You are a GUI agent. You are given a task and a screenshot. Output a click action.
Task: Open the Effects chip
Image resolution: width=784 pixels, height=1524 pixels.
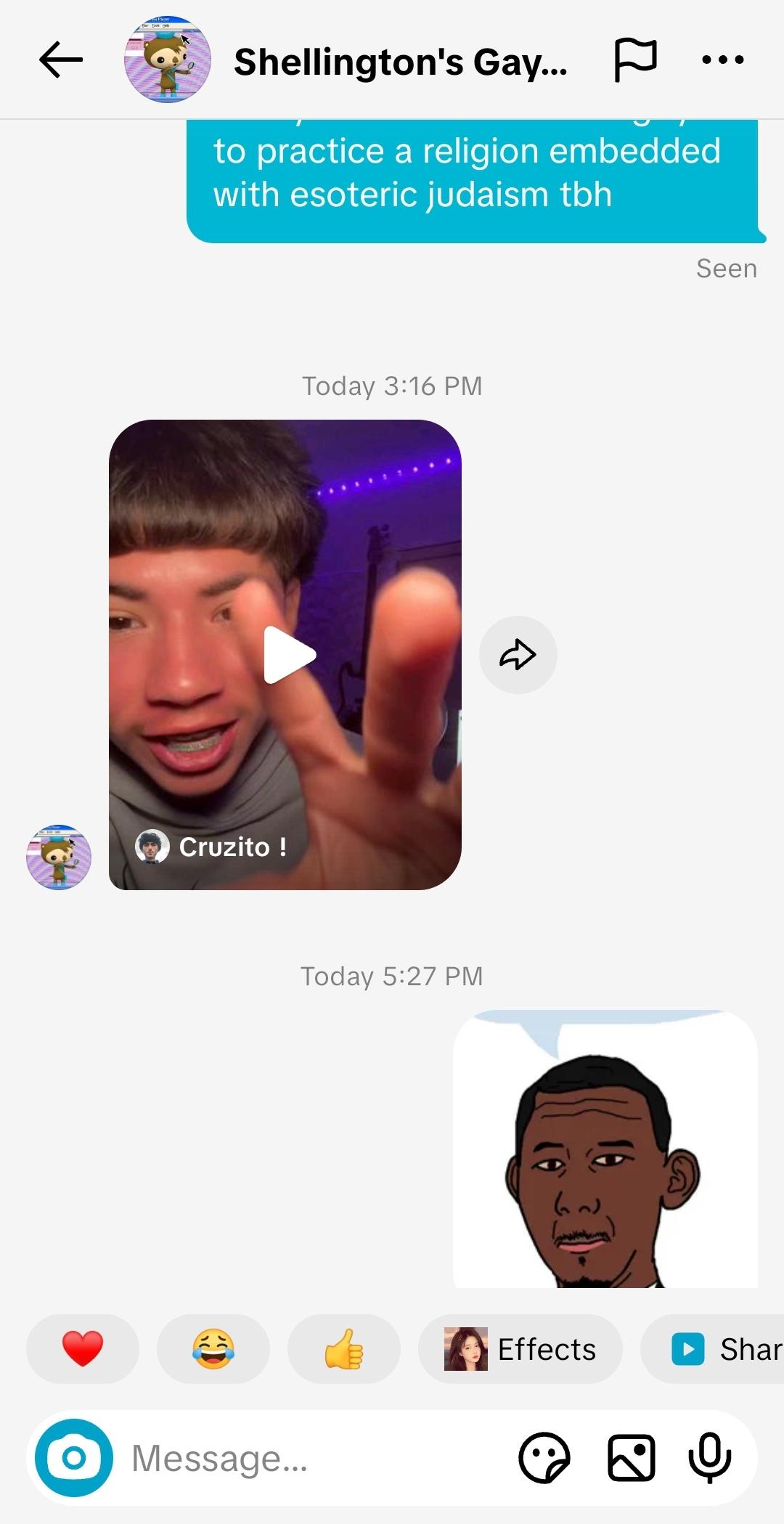click(x=520, y=1349)
